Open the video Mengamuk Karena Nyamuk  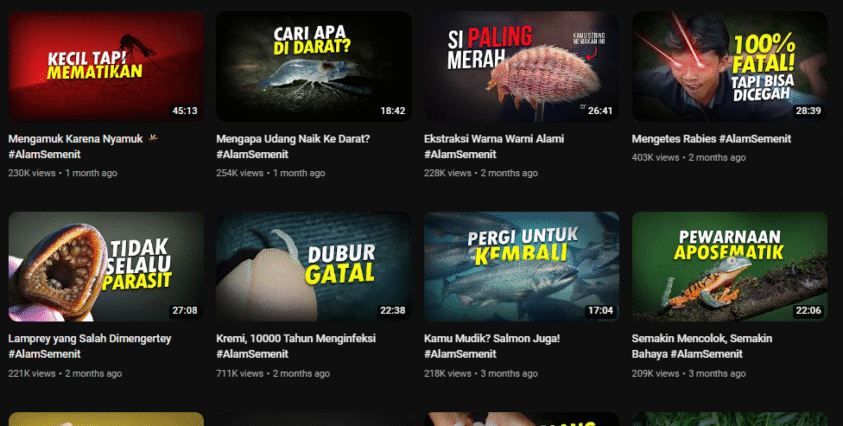click(105, 66)
